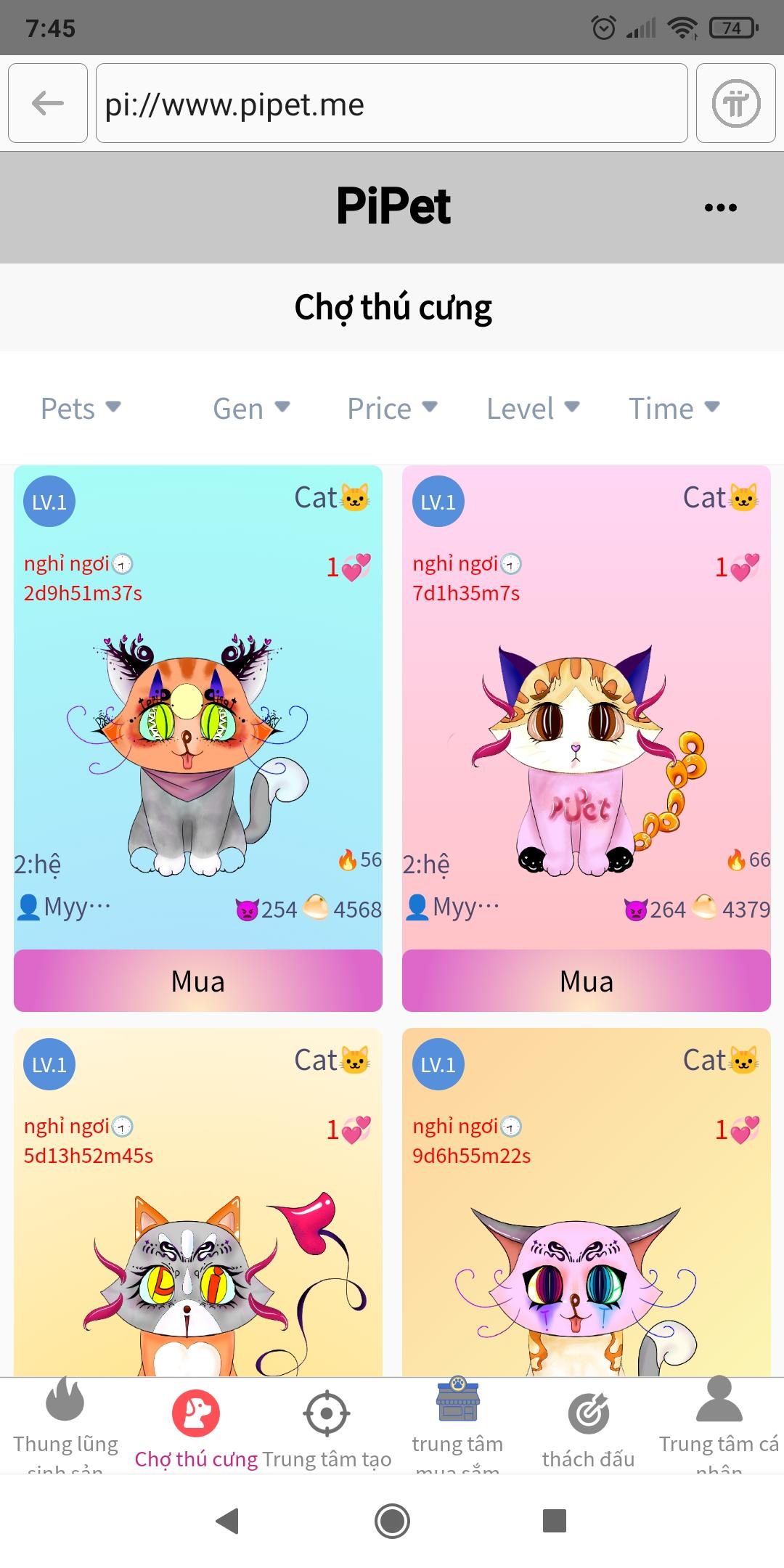Open the Trung tâm cá nhân tab
Image resolution: width=784 pixels, height=1568 pixels.
719,1423
